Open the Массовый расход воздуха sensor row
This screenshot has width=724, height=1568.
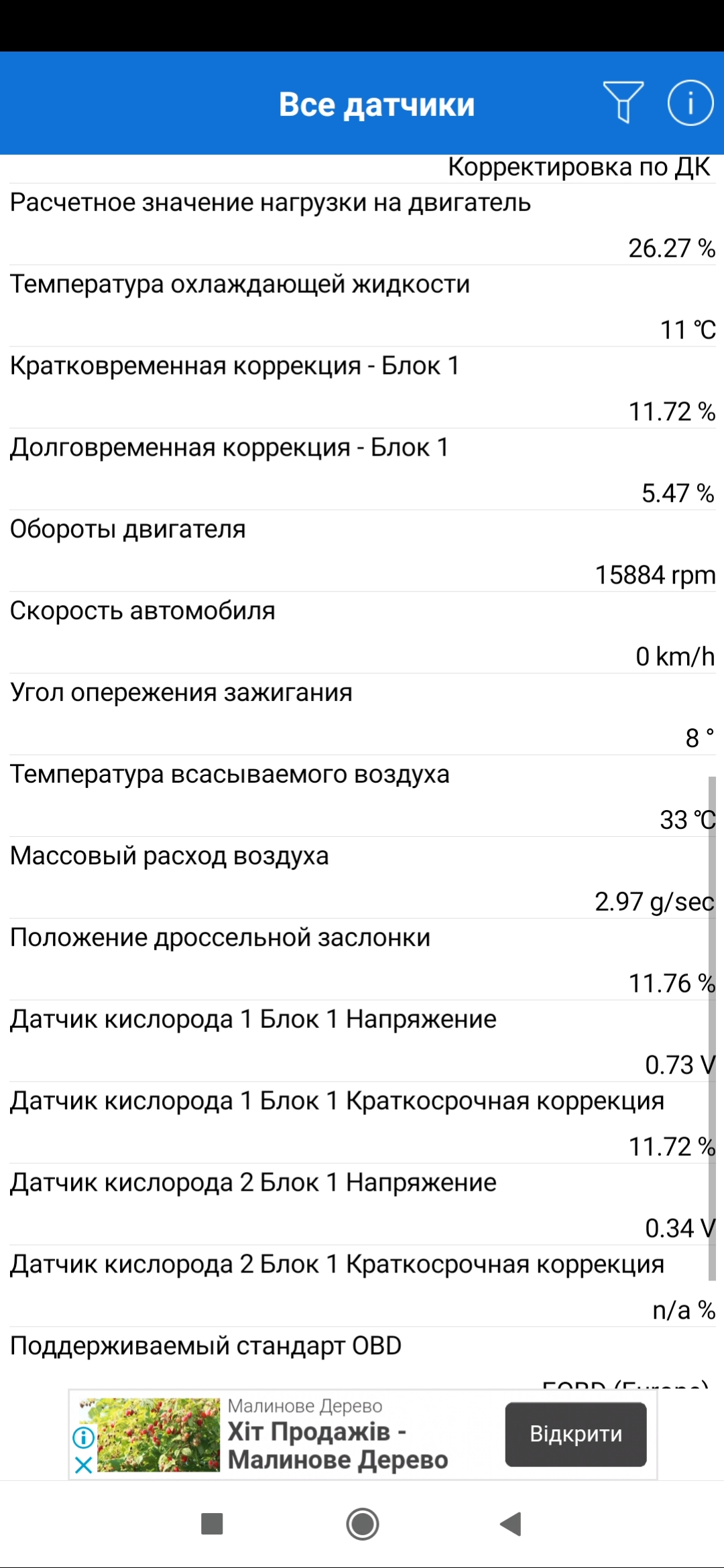point(362,878)
